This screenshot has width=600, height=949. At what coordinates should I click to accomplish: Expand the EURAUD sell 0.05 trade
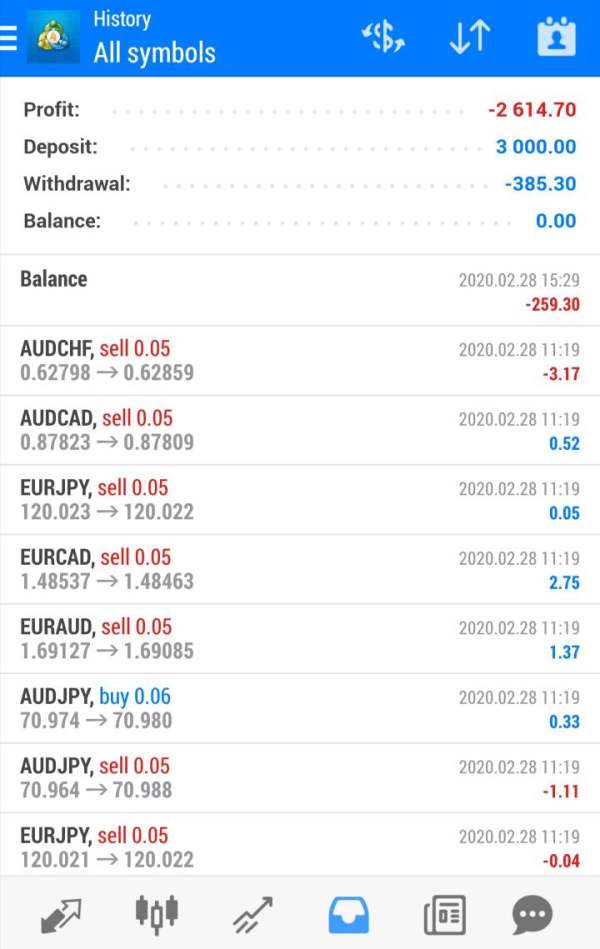(x=300, y=639)
